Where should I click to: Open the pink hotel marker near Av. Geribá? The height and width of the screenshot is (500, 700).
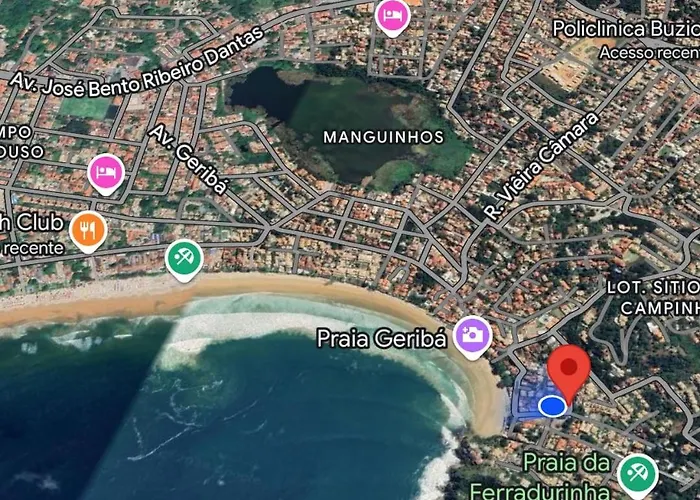click(x=105, y=172)
